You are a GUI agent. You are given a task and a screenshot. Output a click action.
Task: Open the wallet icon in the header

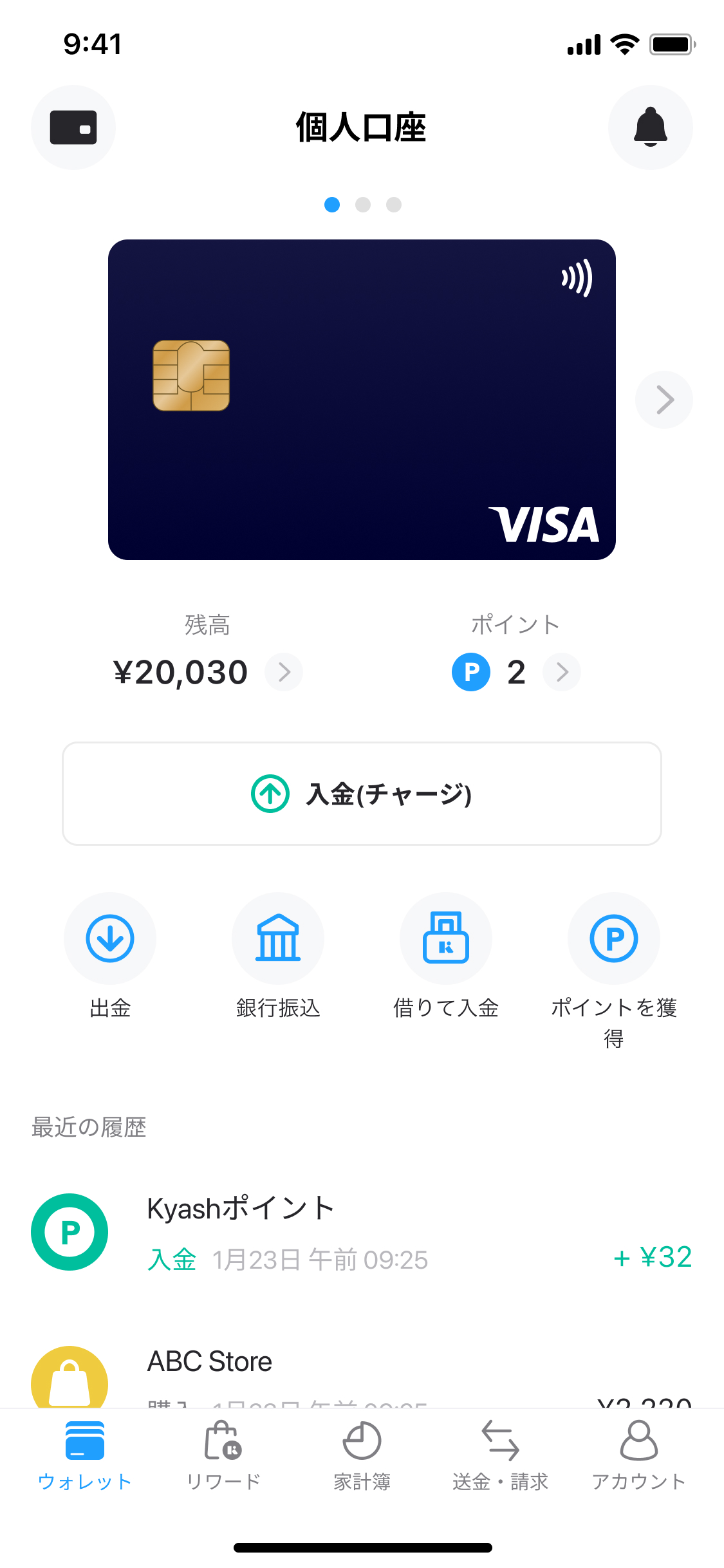point(73,127)
